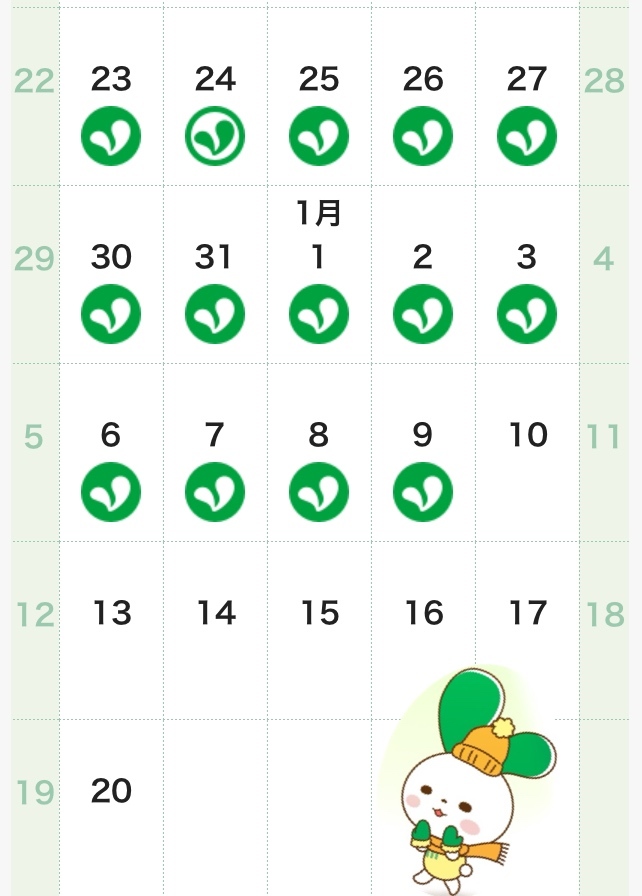Screen dimensions: 642x896
Task: Select day 10 on the calendar
Action: click(527, 436)
